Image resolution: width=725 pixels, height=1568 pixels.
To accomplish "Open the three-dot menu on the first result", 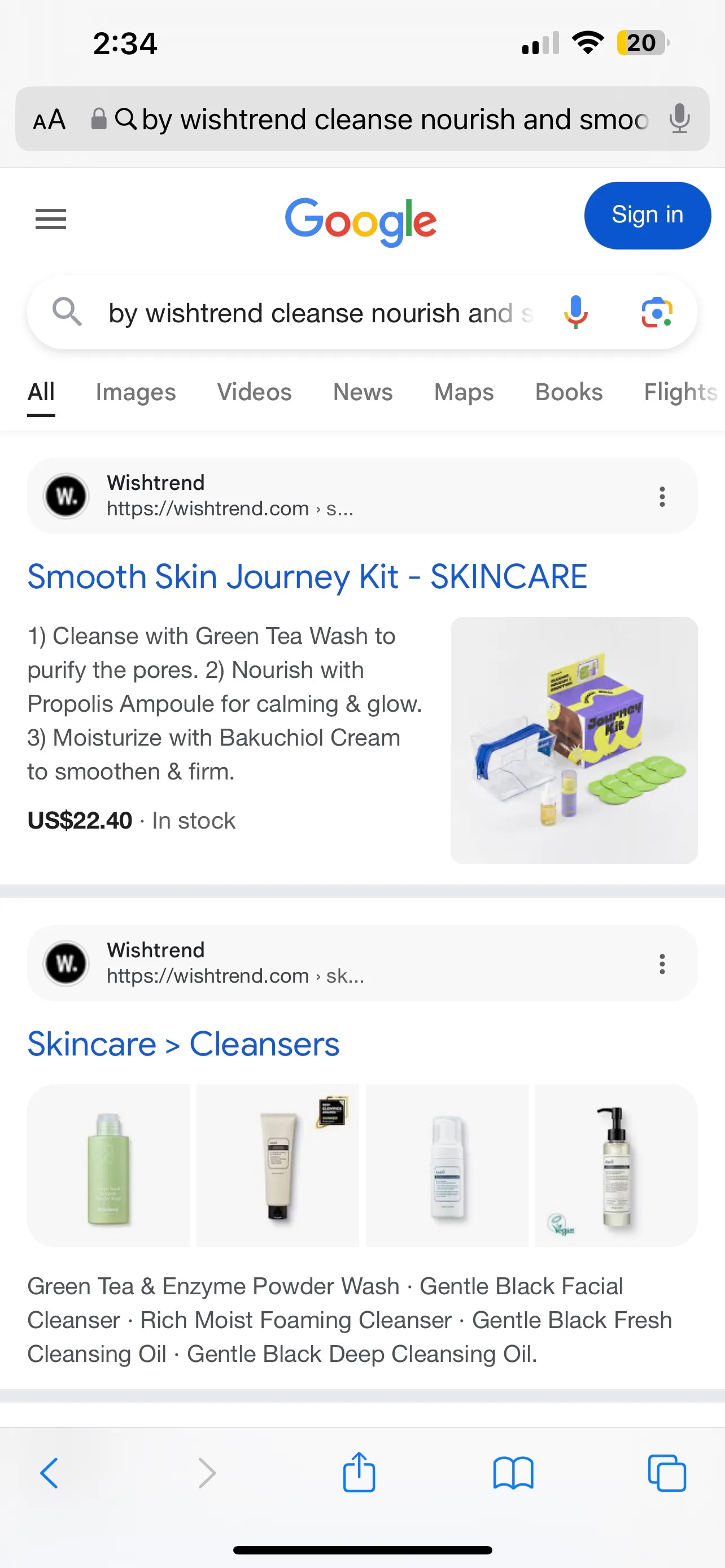I will pos(662,496).
